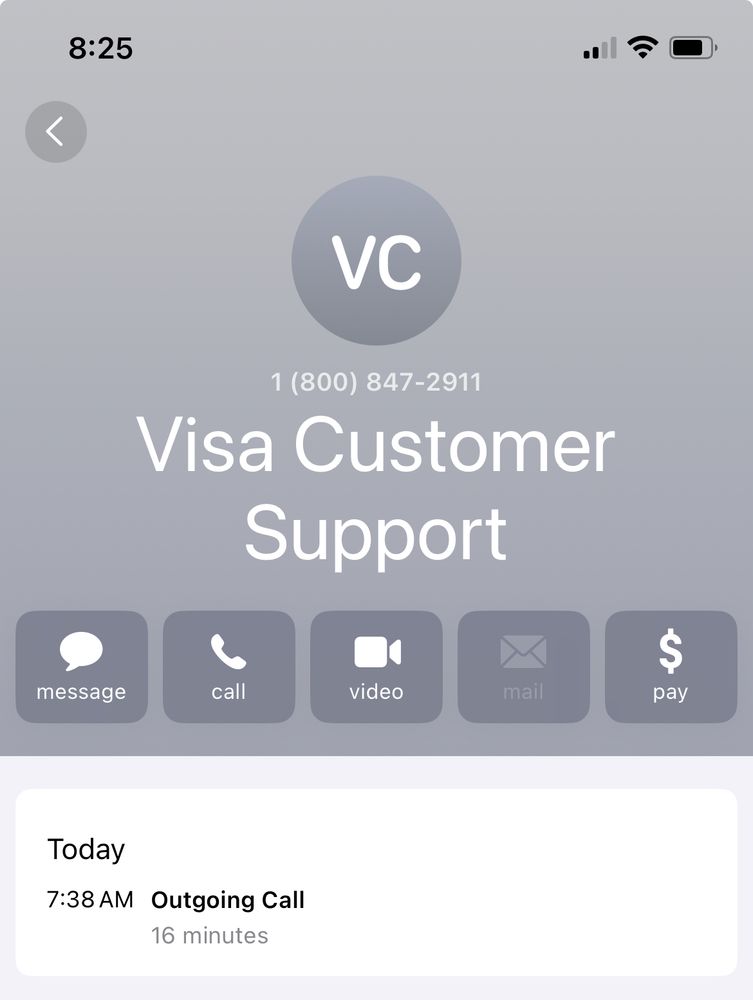Image resolution: width=753 pixels, height=1000 pixels.
Task: Tap the VC contact avatar circle
Action: [376, 262]
